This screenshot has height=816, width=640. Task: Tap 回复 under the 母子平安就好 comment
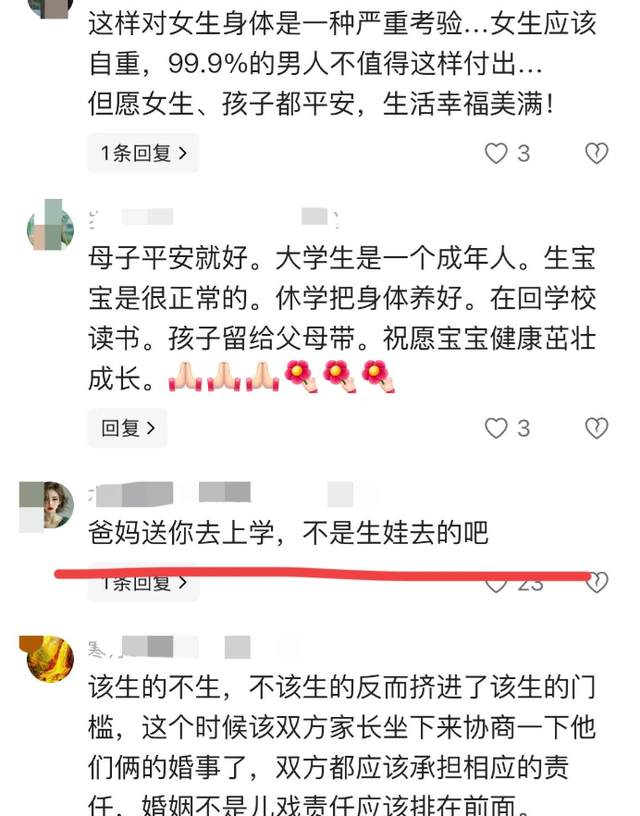(127, 428)
